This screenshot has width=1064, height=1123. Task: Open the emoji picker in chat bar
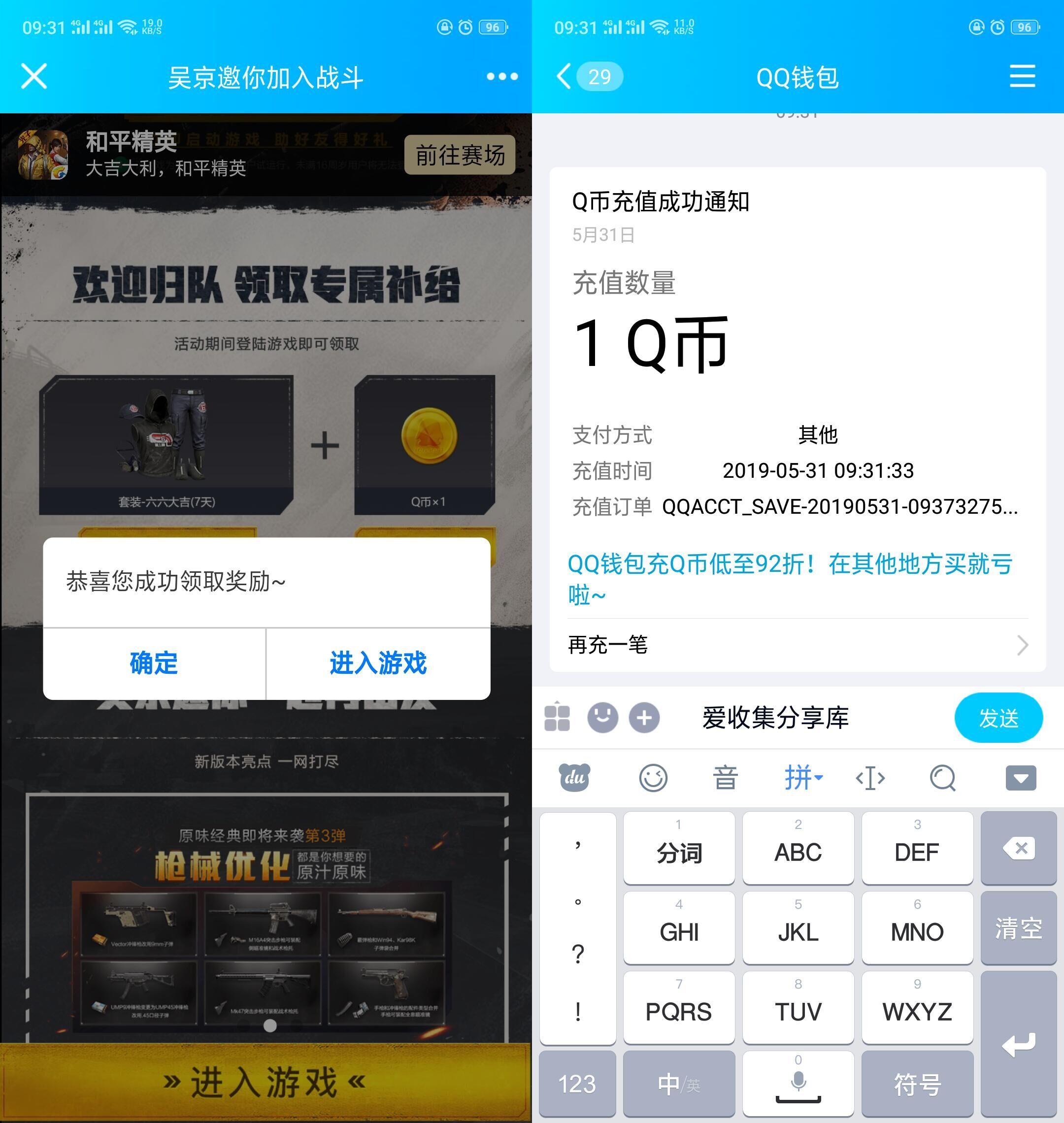602,718
